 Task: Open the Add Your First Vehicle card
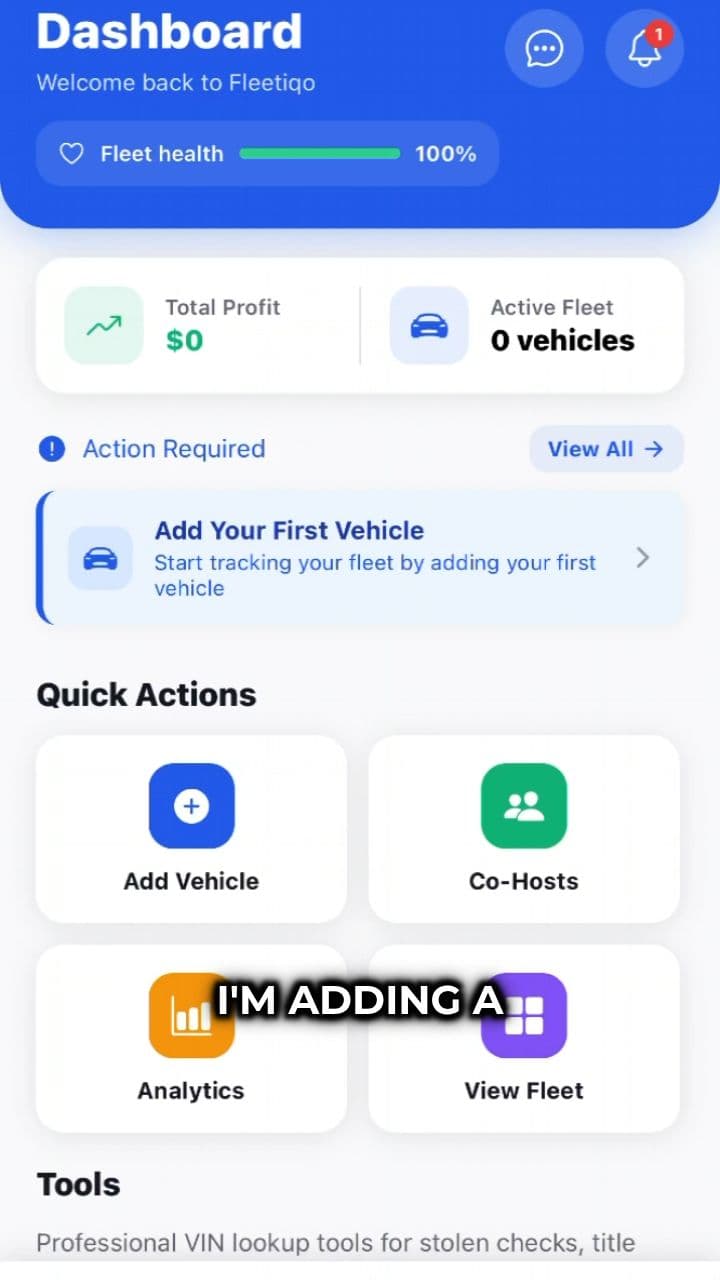pos(360,557)
